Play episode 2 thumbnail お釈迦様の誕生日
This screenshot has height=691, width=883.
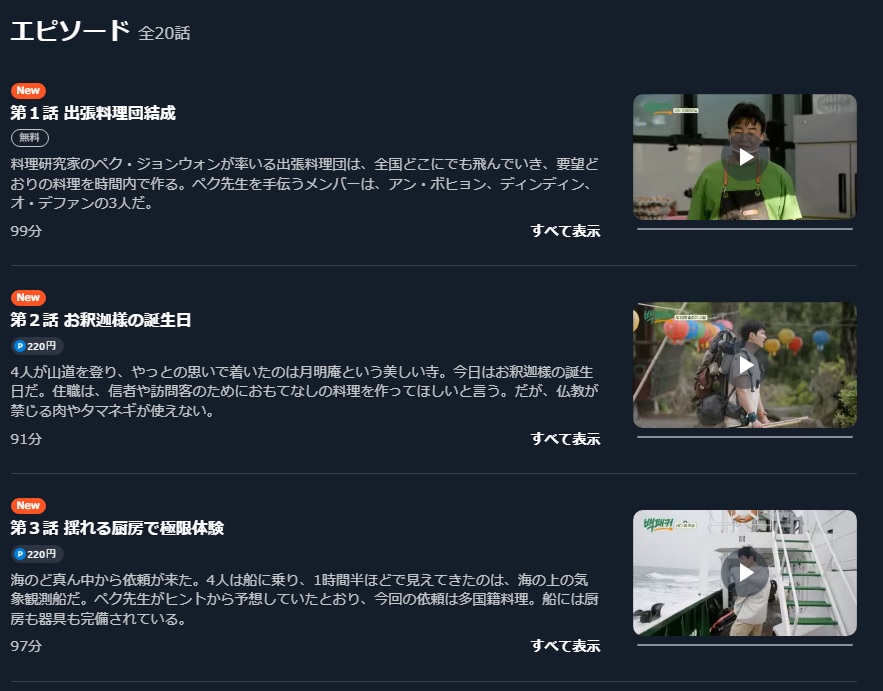click(x=745, y=365)
